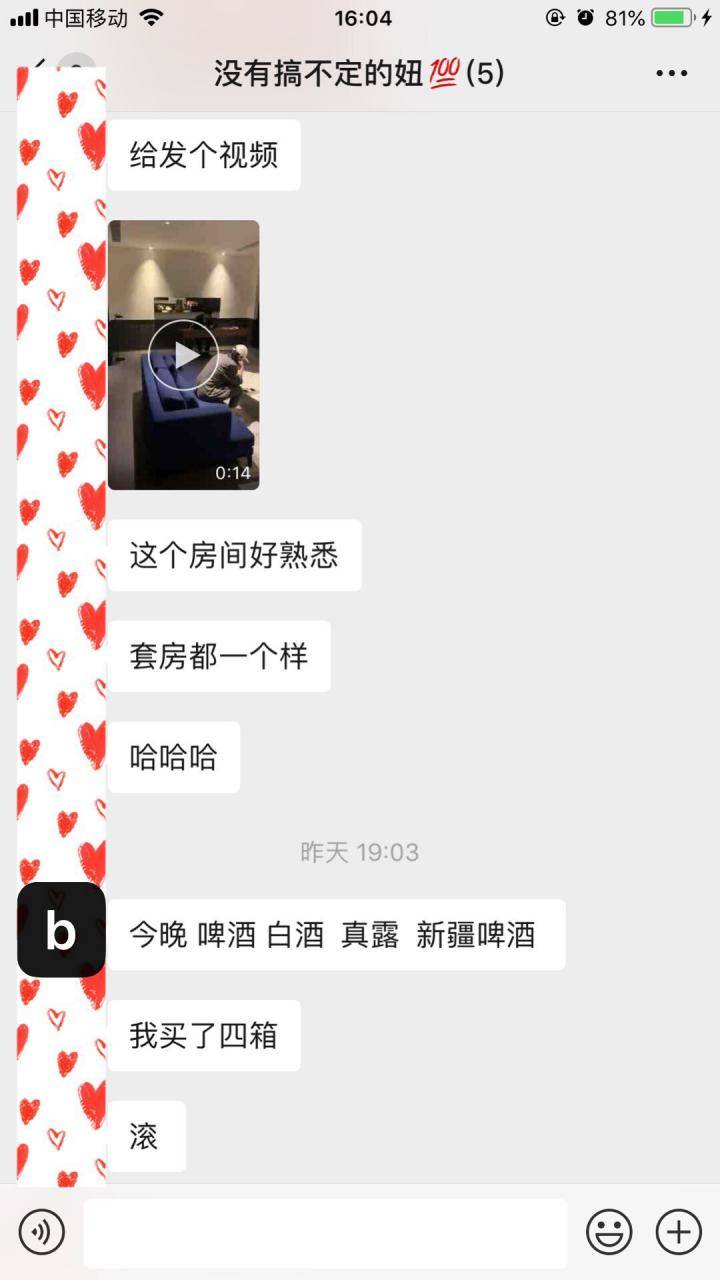Tap the message 我买了四箱
Image resolution: width=720 pixels, height=1280 pixels.
coord(204,1035)
